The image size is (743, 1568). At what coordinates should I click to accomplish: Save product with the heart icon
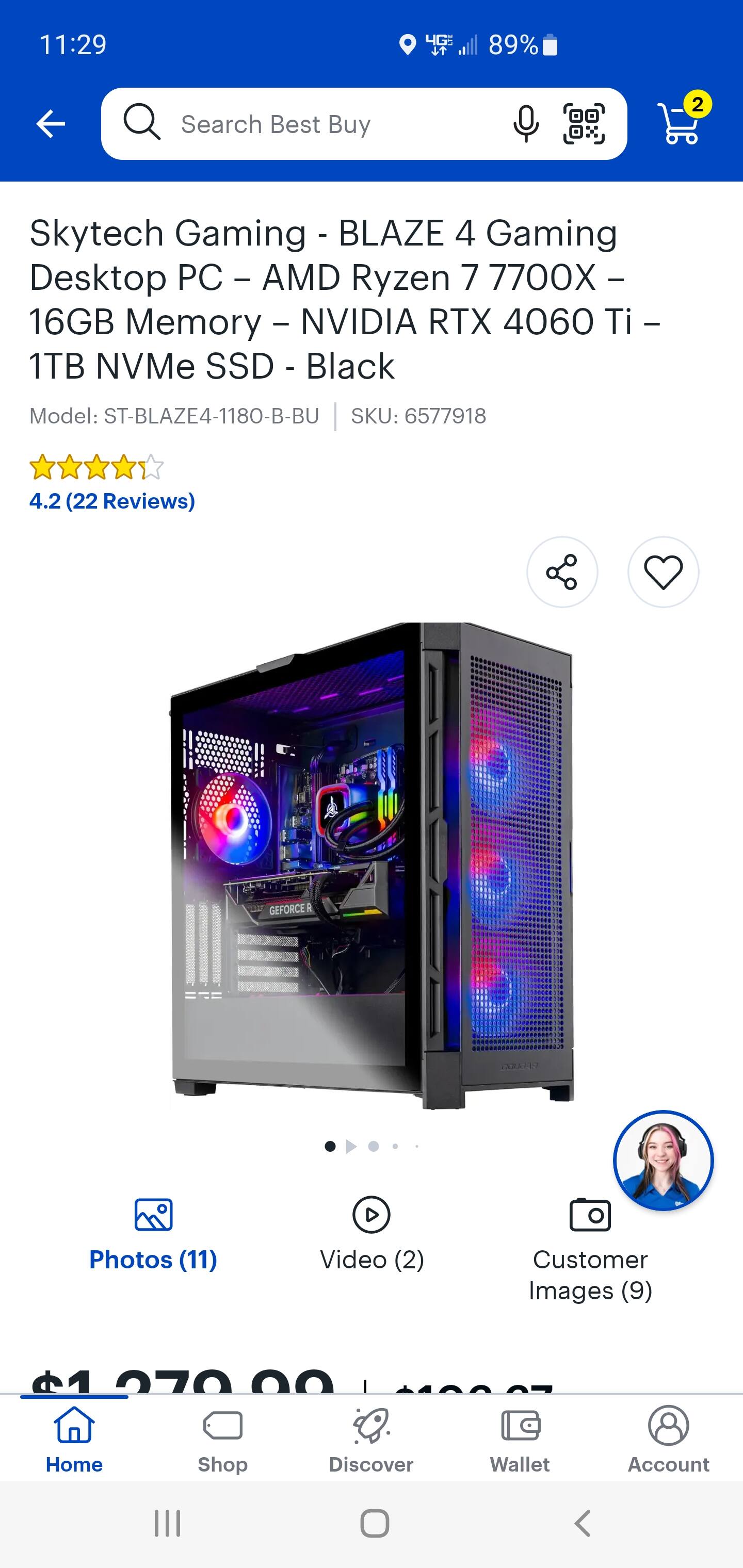pos(663,572)
